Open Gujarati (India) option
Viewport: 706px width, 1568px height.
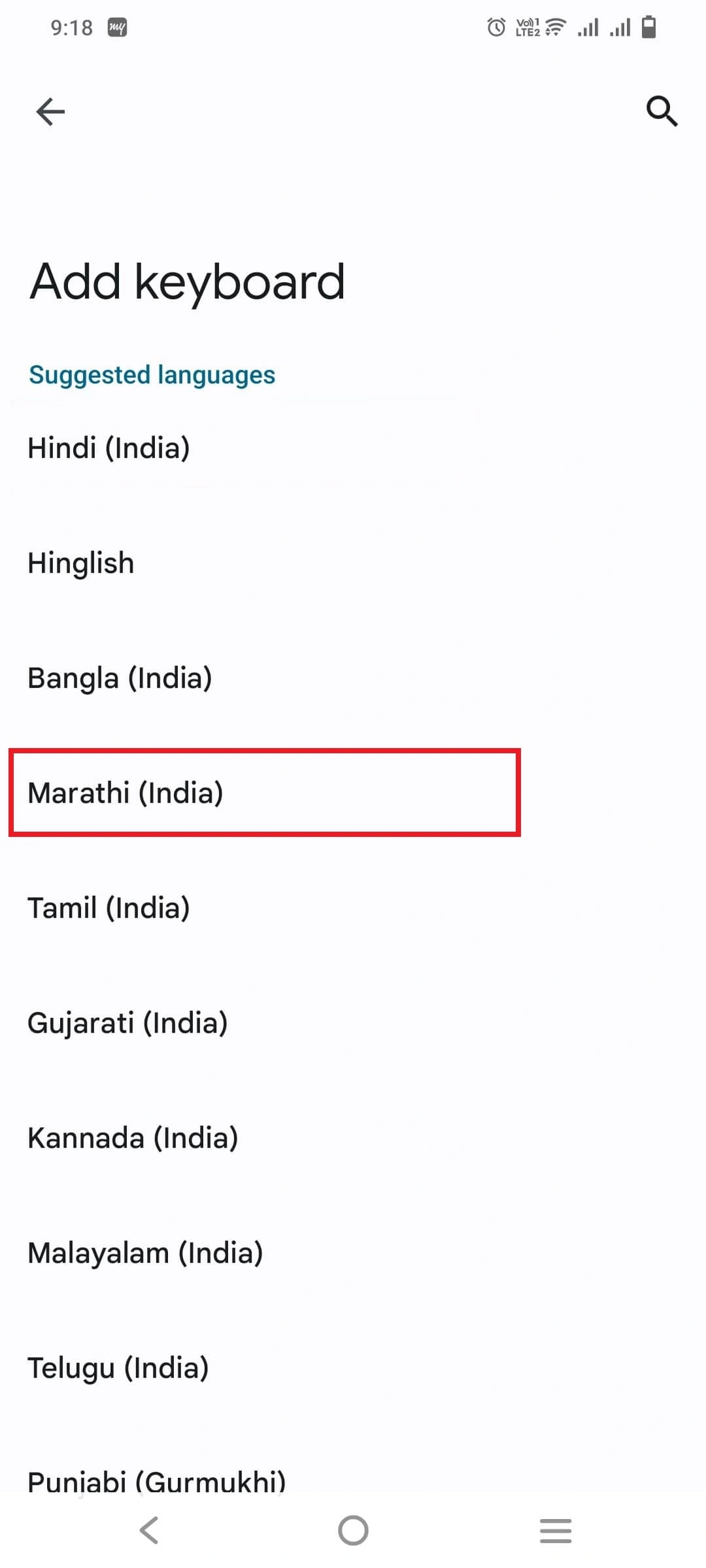[127, 1023]
